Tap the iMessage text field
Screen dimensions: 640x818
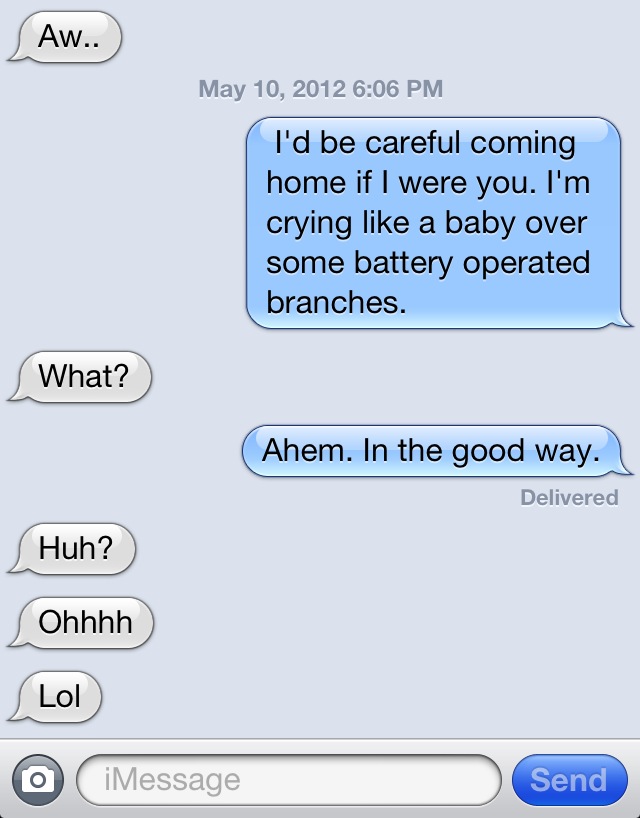point(287,780)
